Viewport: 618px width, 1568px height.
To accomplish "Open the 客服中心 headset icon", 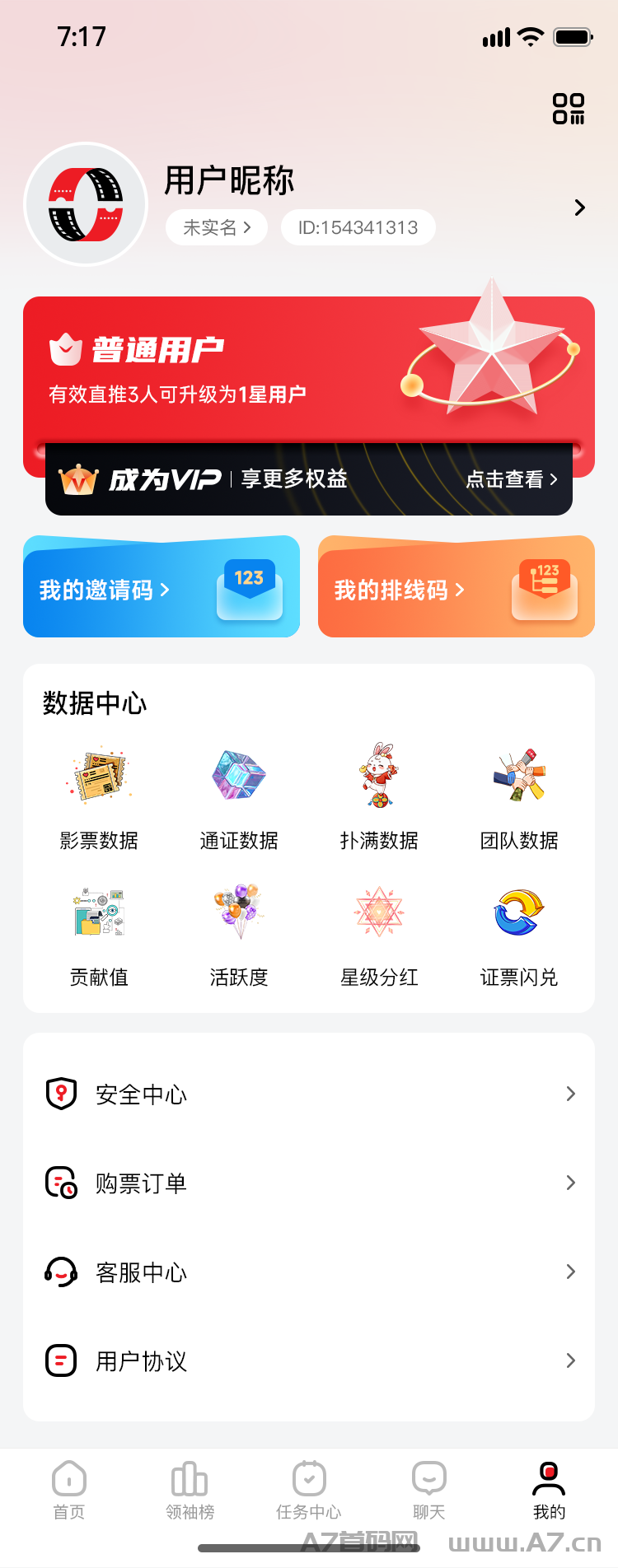I will [x=62, y=1272].
